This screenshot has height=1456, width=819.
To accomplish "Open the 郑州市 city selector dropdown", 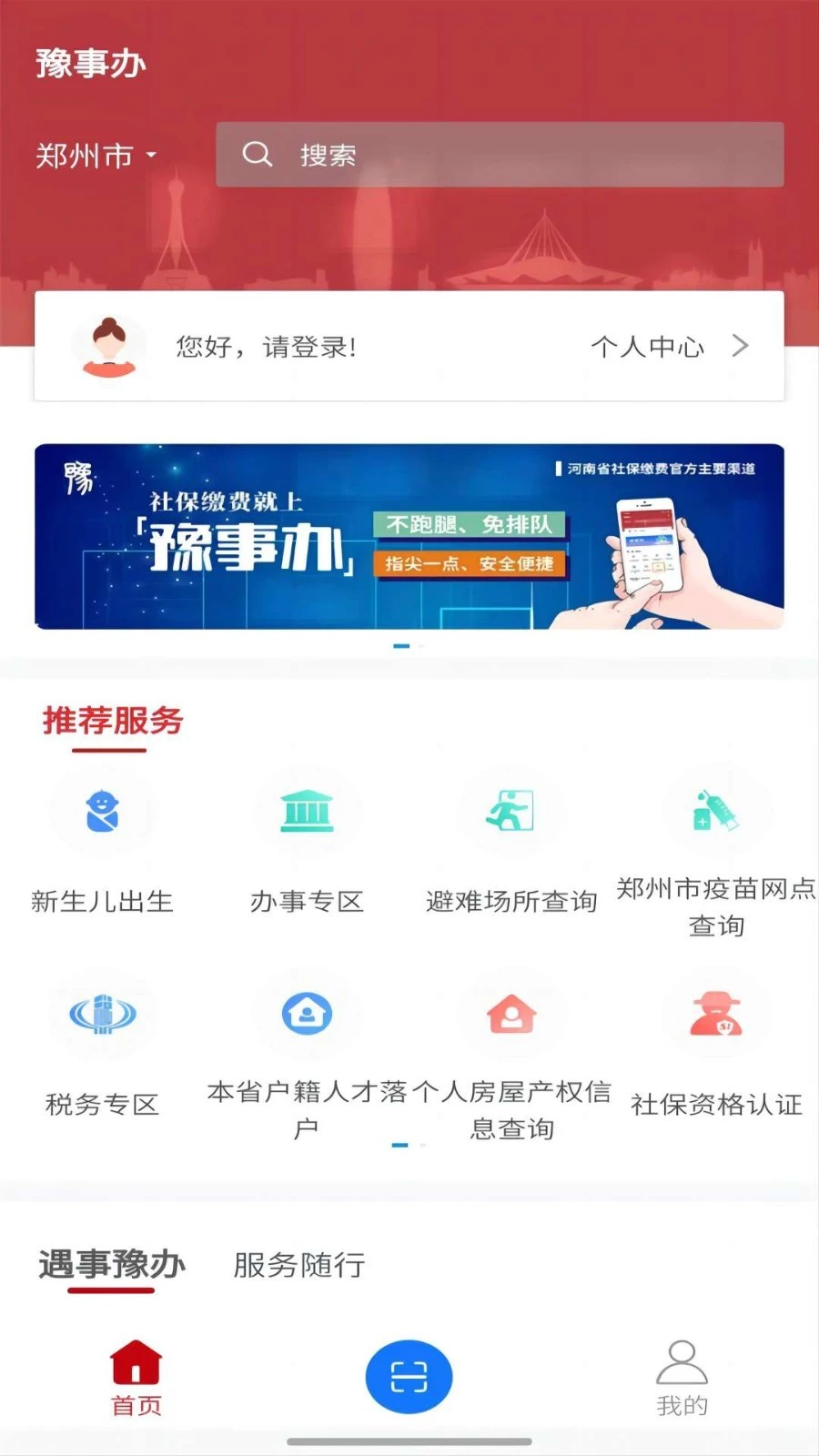I will click(96, 155).
